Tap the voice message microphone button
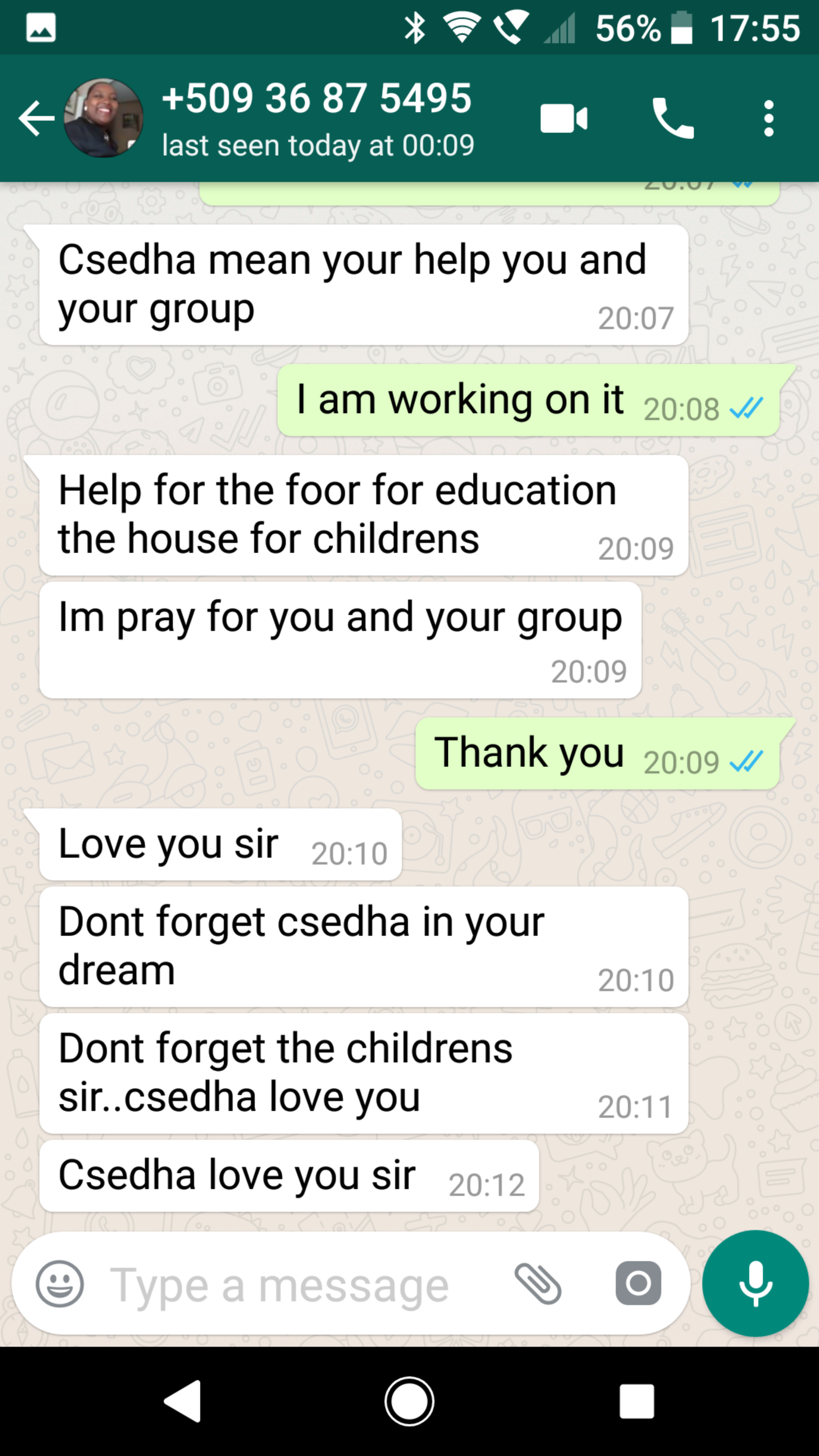 click(x=755, y=1283)
